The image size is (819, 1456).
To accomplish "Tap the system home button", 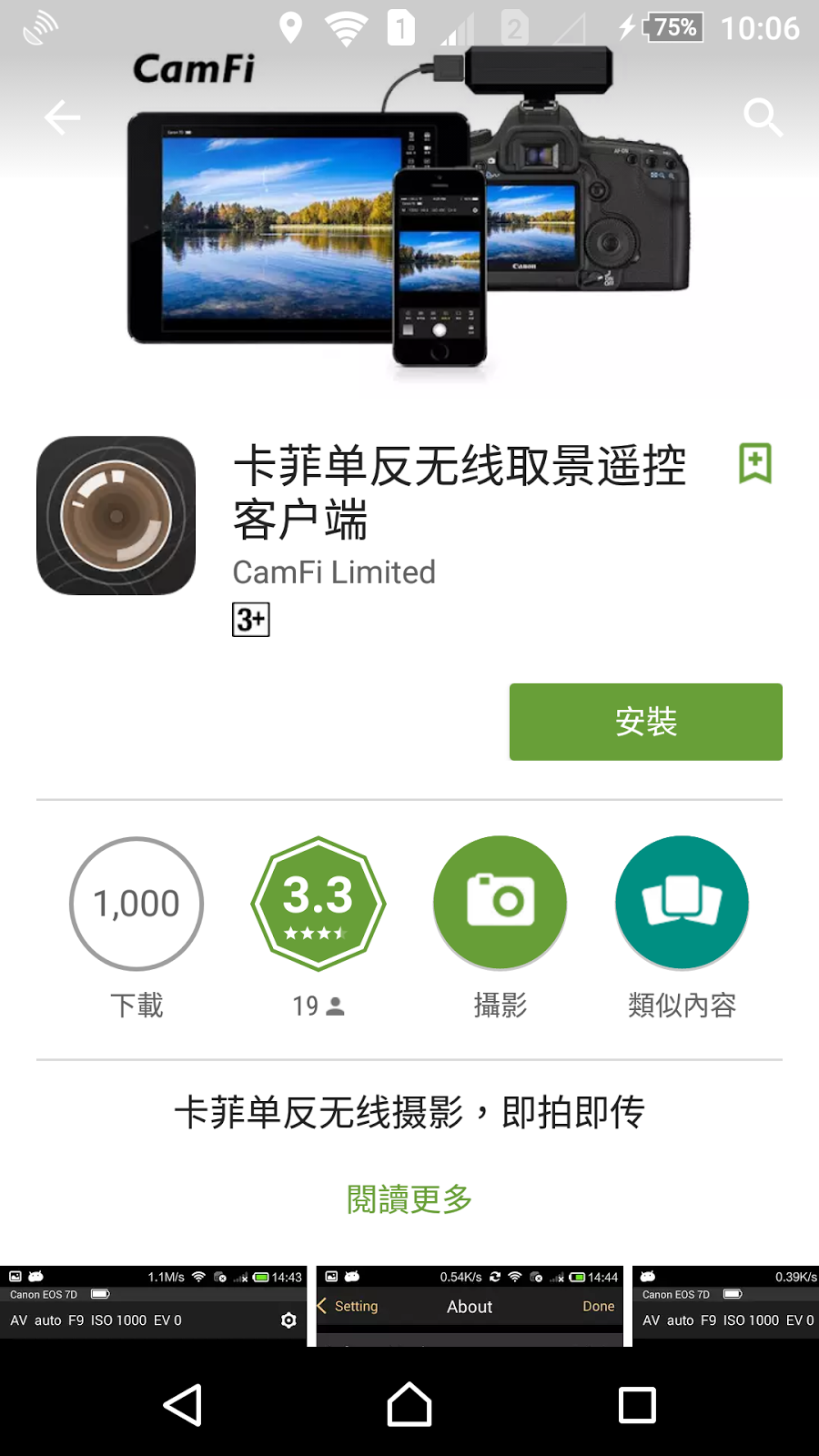I will [x=409, y=1405].
